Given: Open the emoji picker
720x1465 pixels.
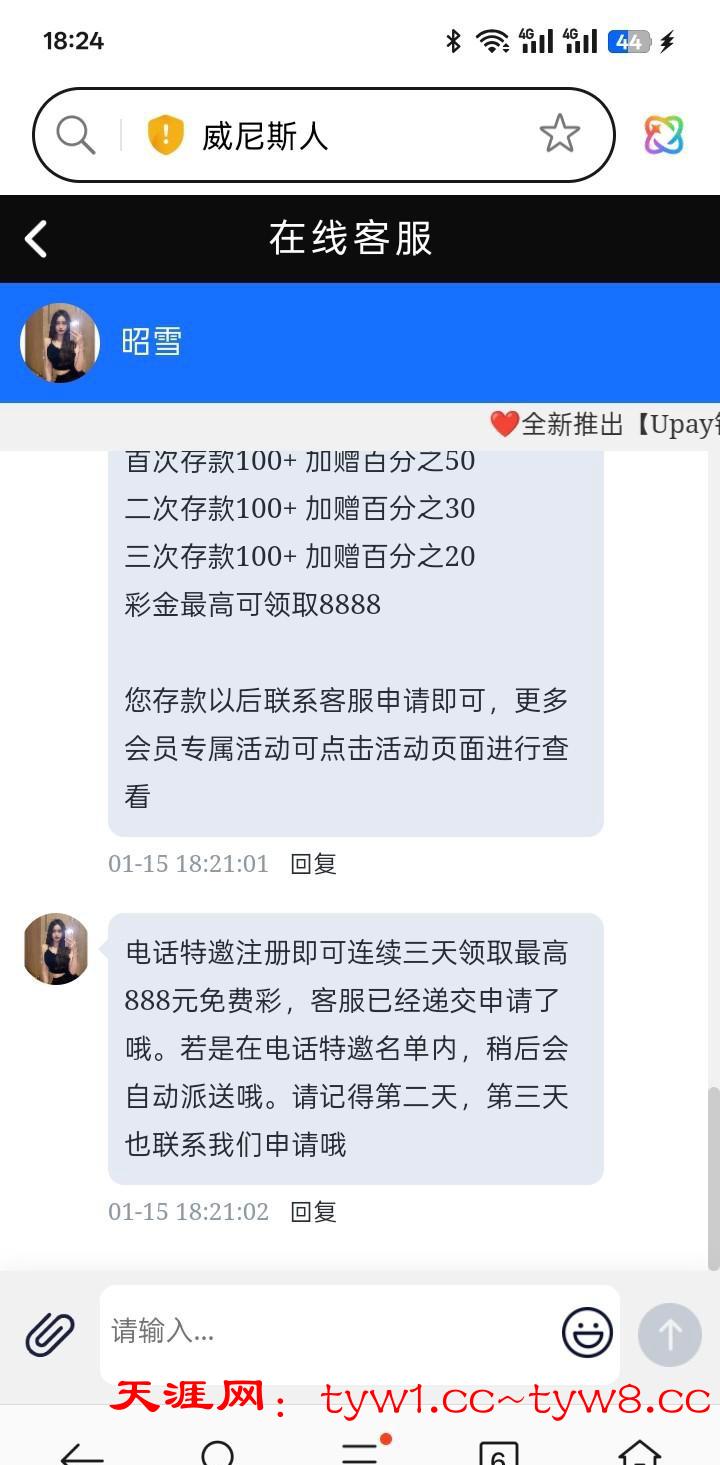Looking at the screenshot, I should pos(587,1332).
